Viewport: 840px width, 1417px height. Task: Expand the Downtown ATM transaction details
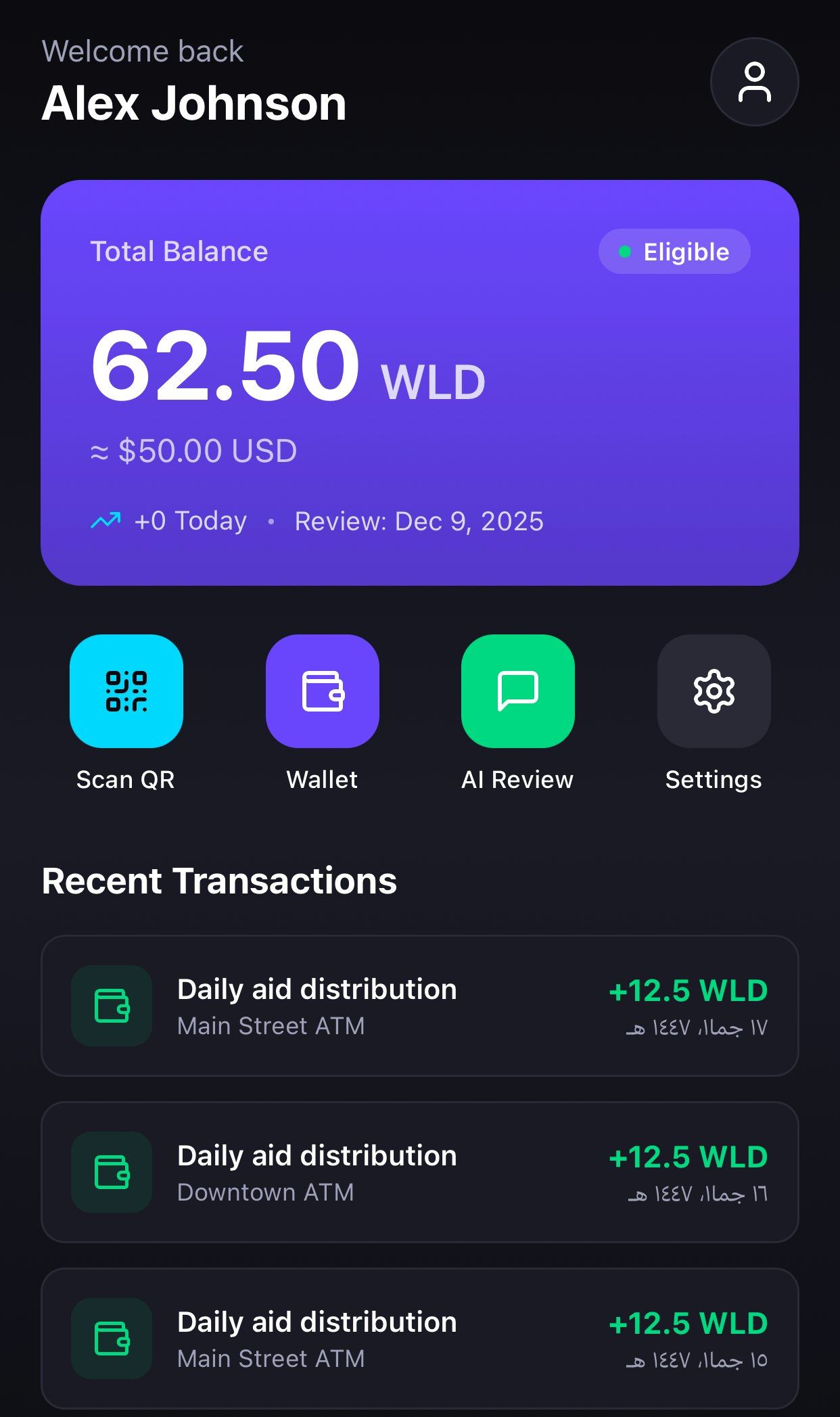coord(420,1174)
